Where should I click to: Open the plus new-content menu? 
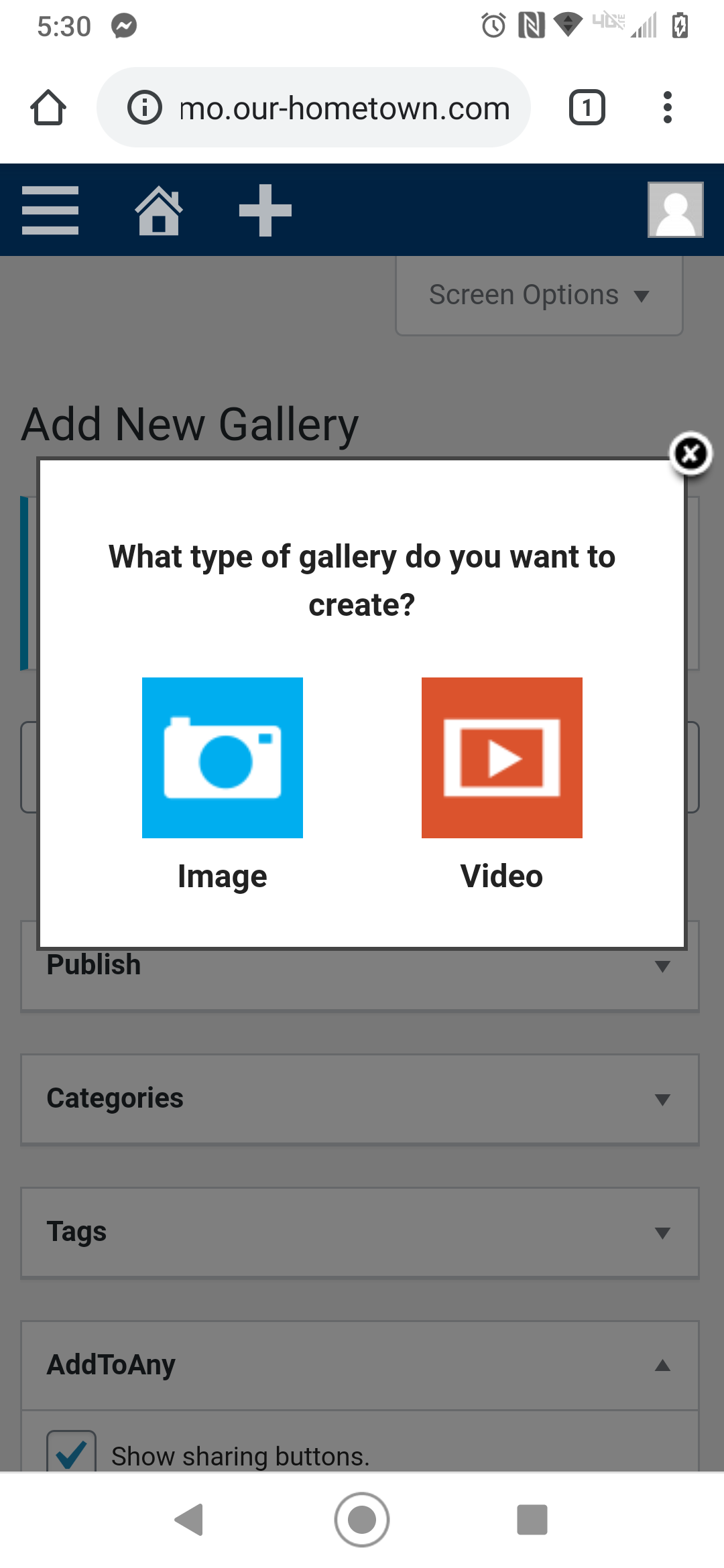[265, 210]
